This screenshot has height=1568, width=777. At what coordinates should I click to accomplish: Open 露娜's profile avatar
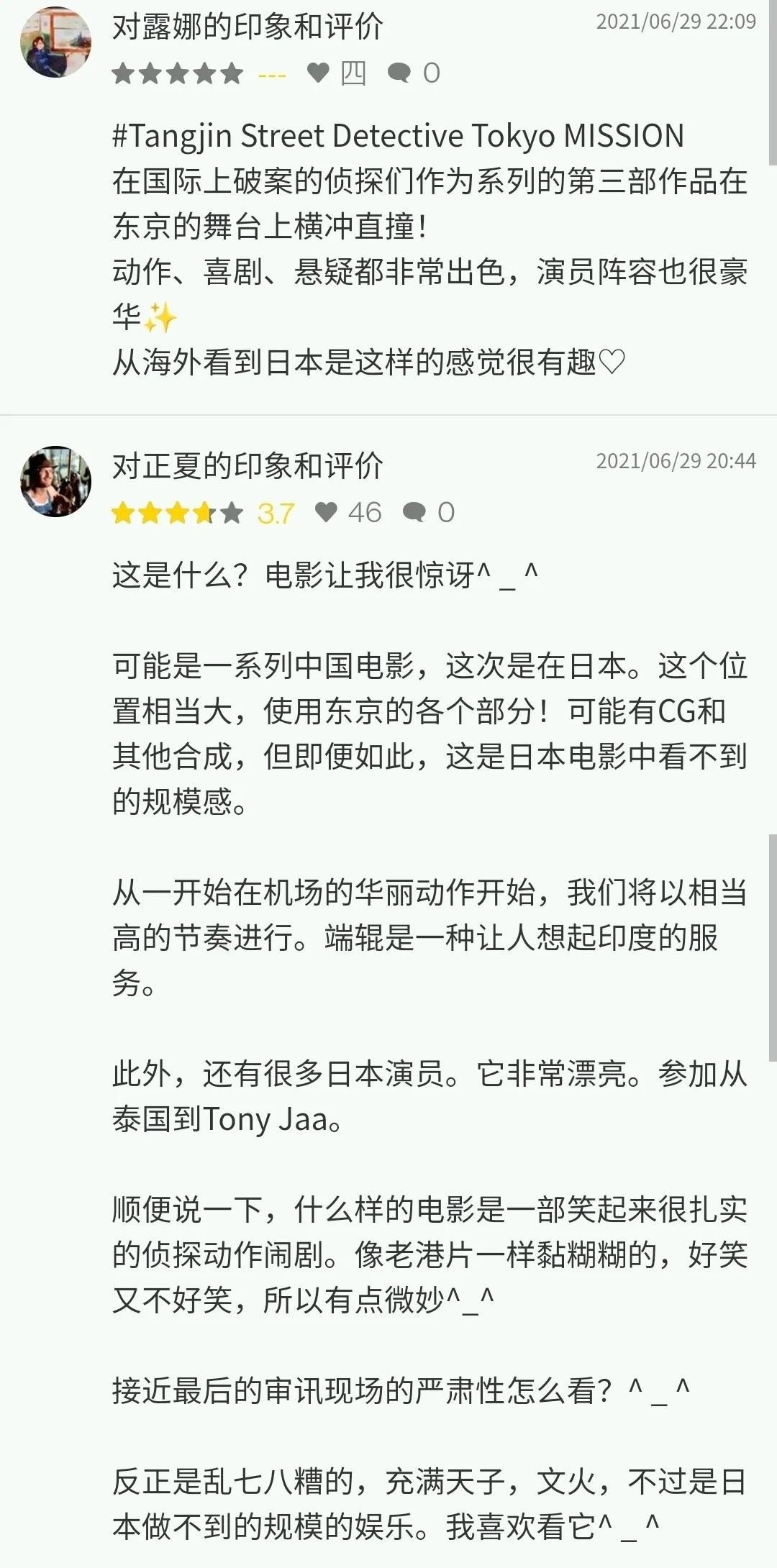(x=56, y=42)
